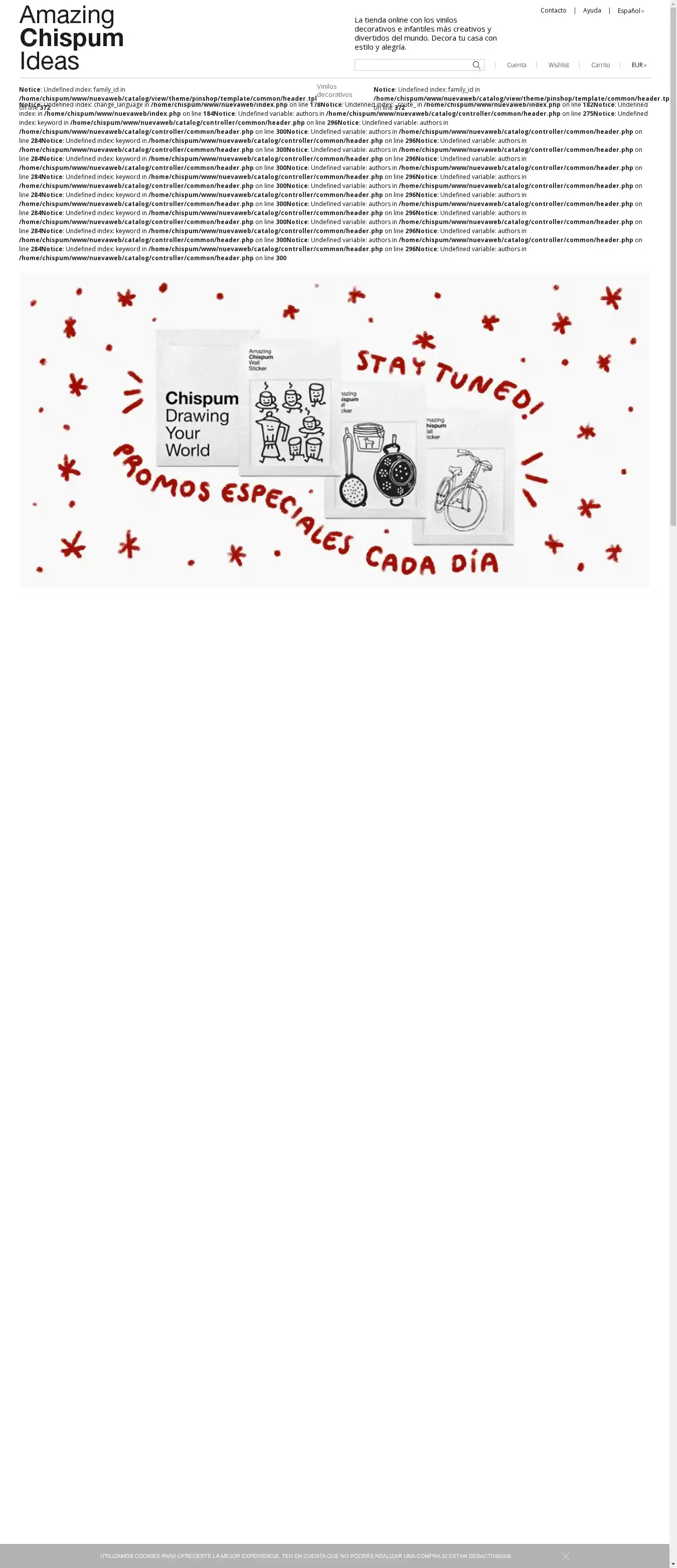Open Vinilos decorativos category

(334, 90)
